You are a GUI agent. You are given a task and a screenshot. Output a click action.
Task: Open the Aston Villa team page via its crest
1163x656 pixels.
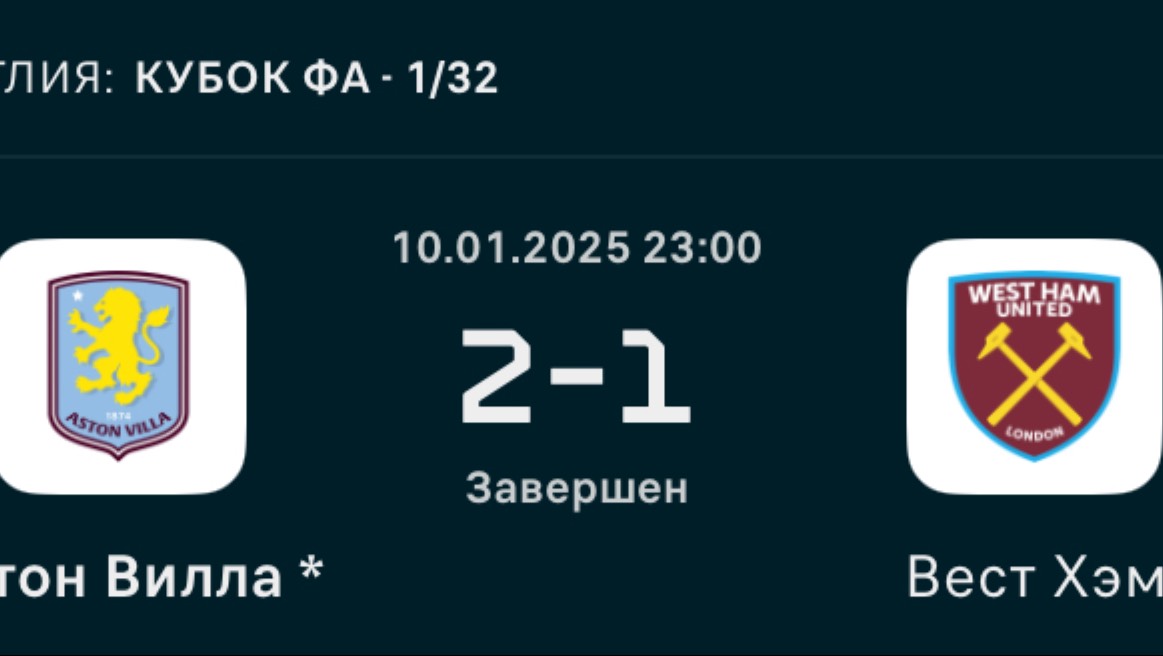119,366
